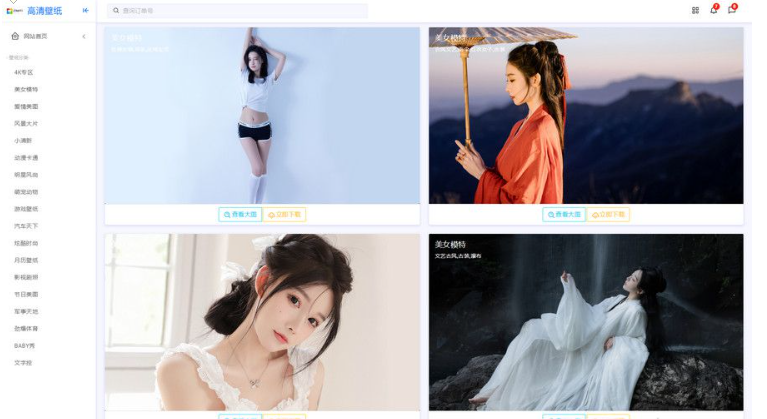Tap 查看大图 under the white T-shirt wallpaper
Screen dimensions: 767x419
click(x=240, y=214)
